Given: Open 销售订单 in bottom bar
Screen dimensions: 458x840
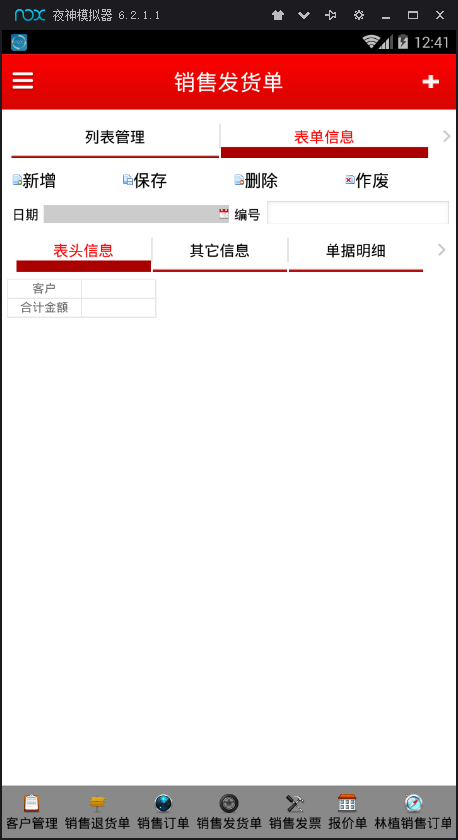Looking at the screenshot, I should tap(163, 813).
